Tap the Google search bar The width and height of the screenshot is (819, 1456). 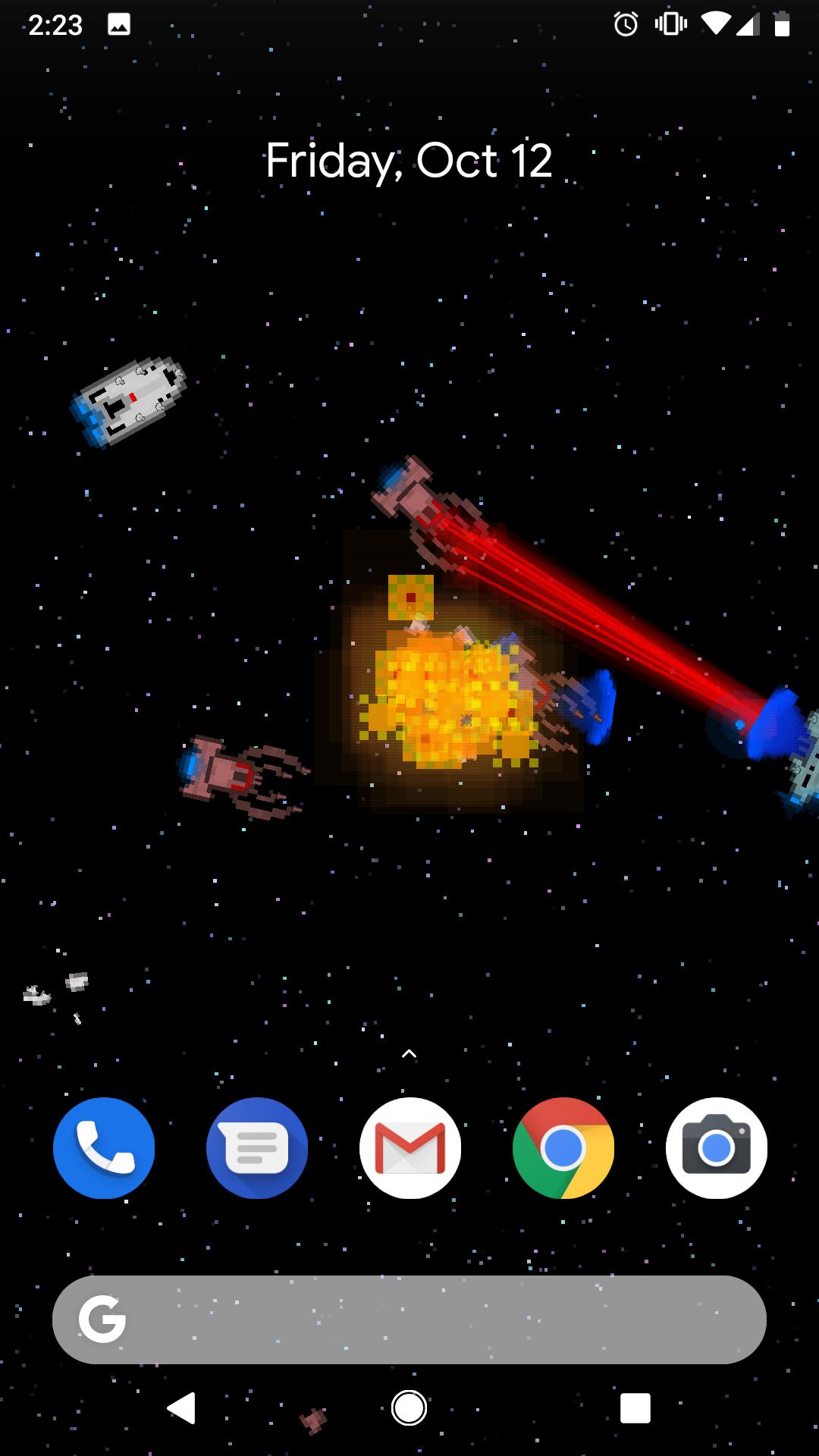[x=409, y=1319]
